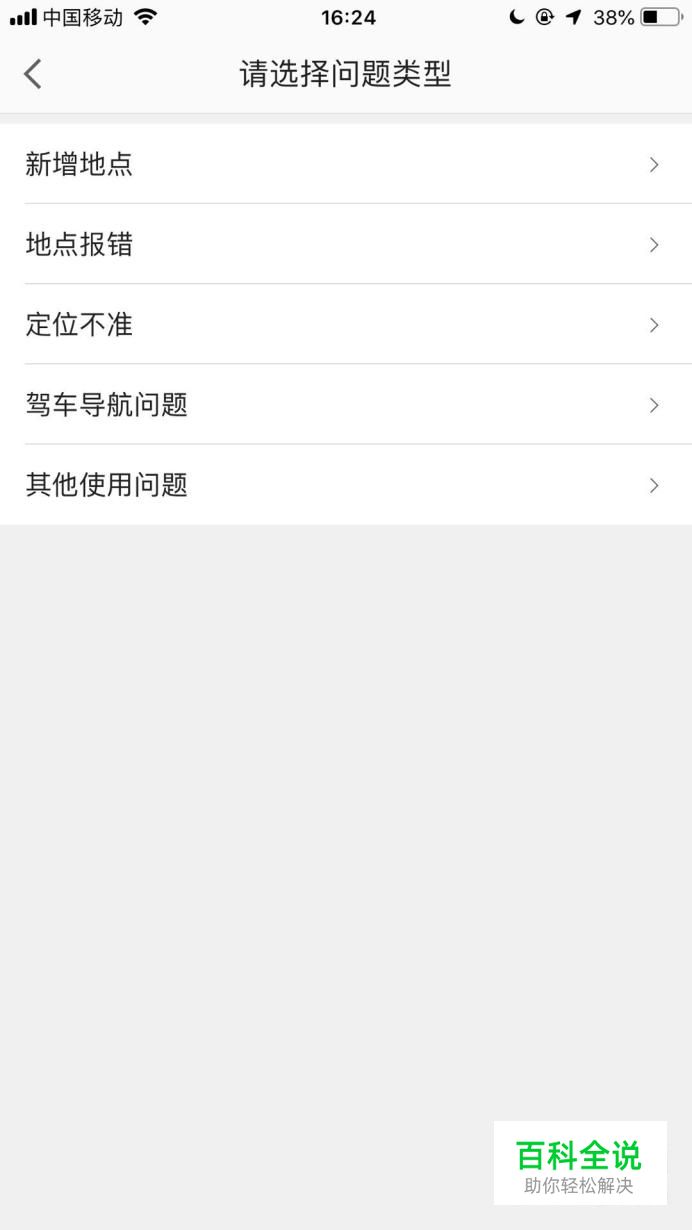Go back using the top-left arrow
Viewport: 692px width, 1230px height.
[33, 74]
